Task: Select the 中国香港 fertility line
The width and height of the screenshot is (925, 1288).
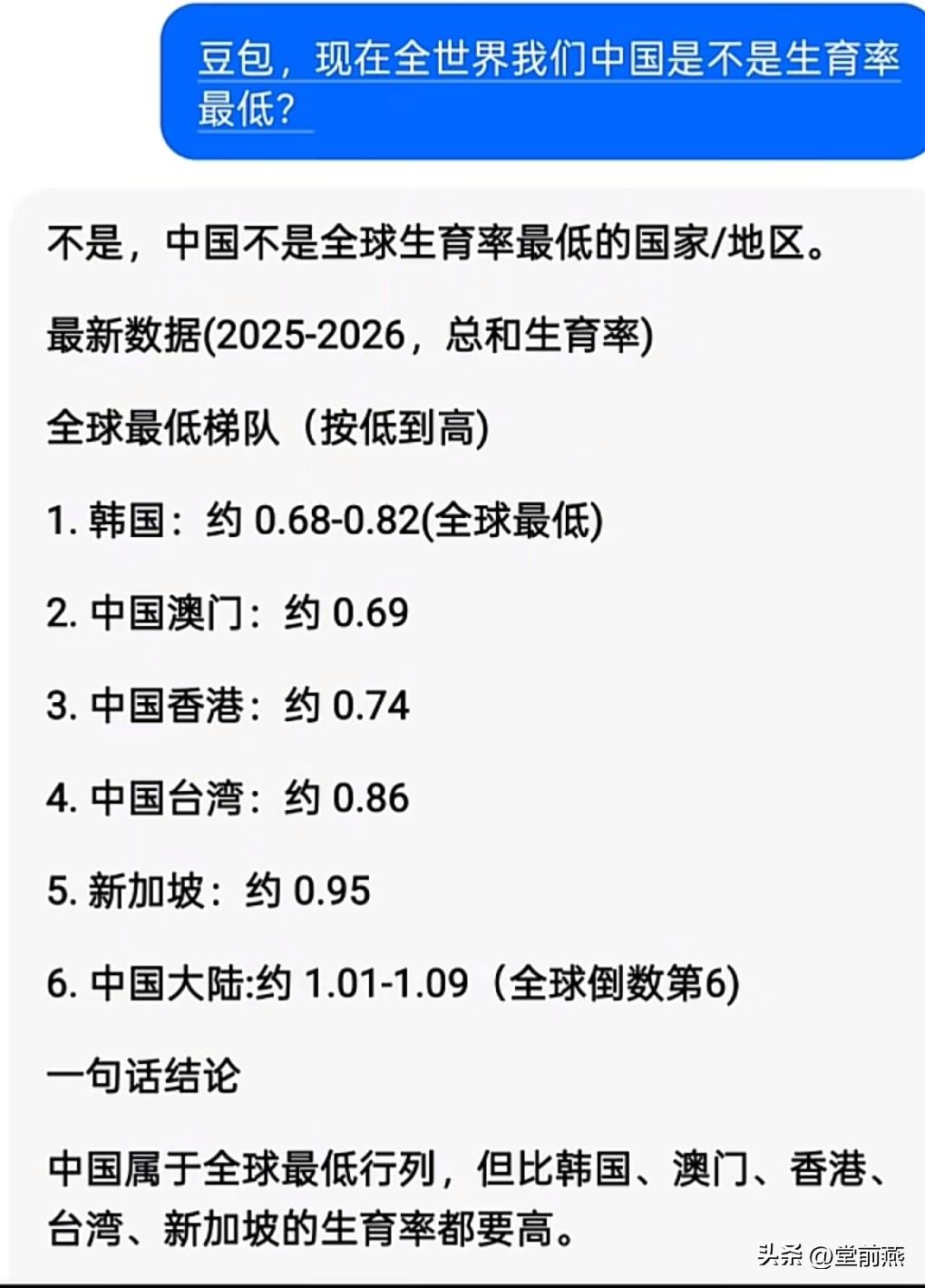Action: coord(227,705)
